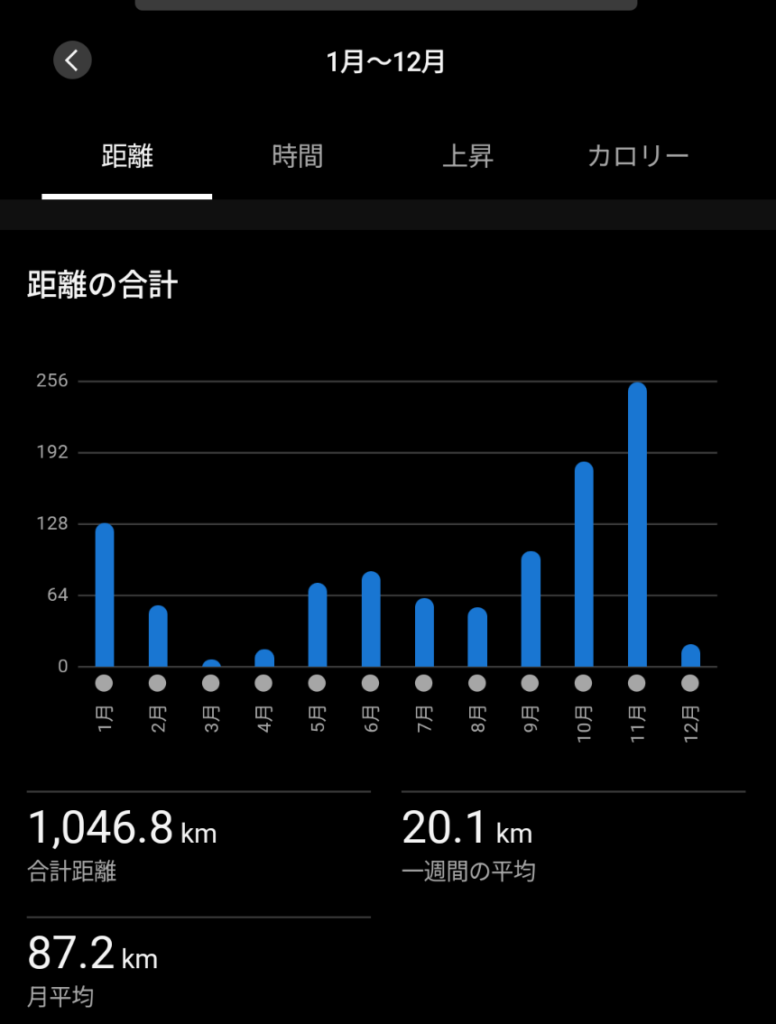This screenshot has height=1024, width=776.
Task: Tap the 8月 dot under the bar
Action: tap(477, 684)
